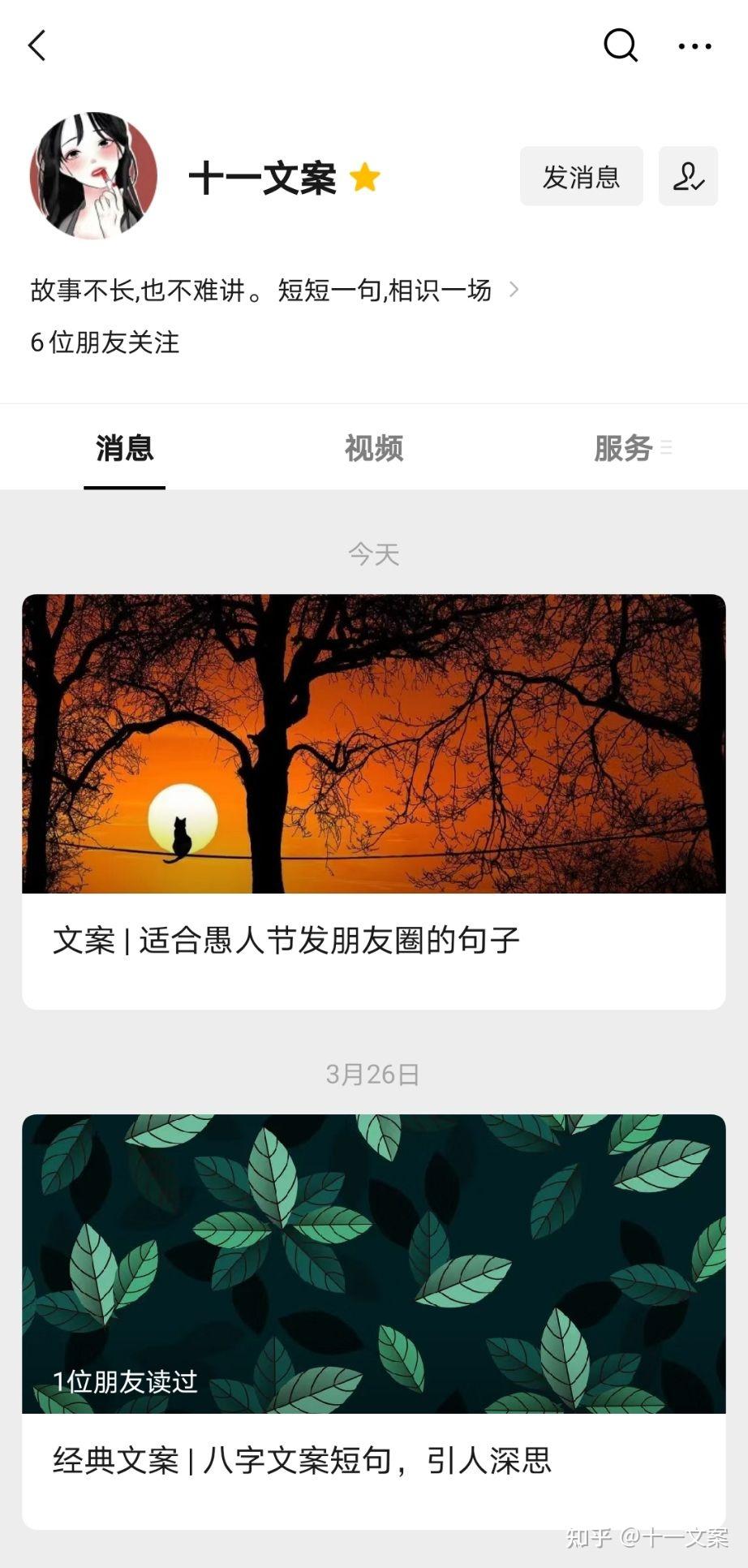Open the 3月26日 date section

click(x=374, y=1074)
